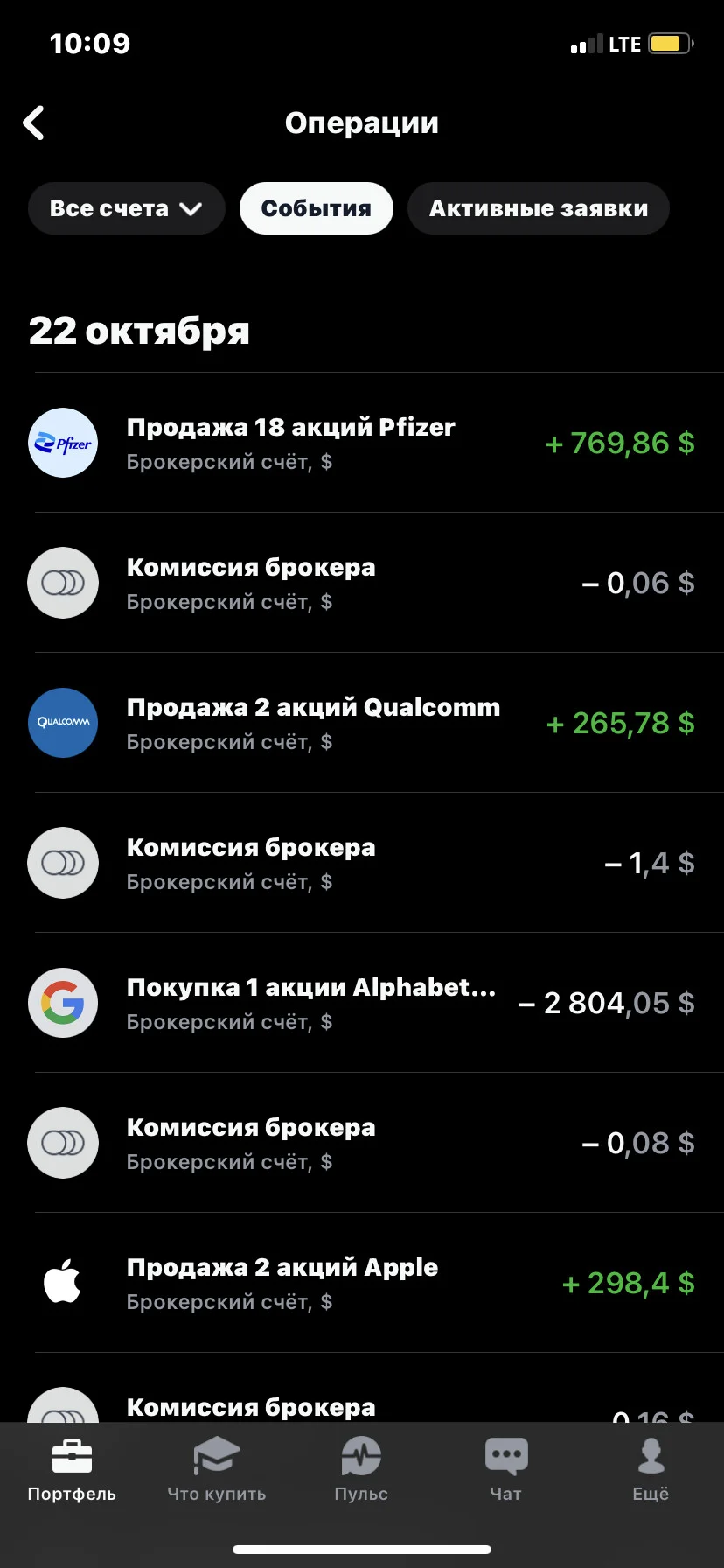Go to the Пульс tab
This screenshot has height=1568, width=724.
361,1469
